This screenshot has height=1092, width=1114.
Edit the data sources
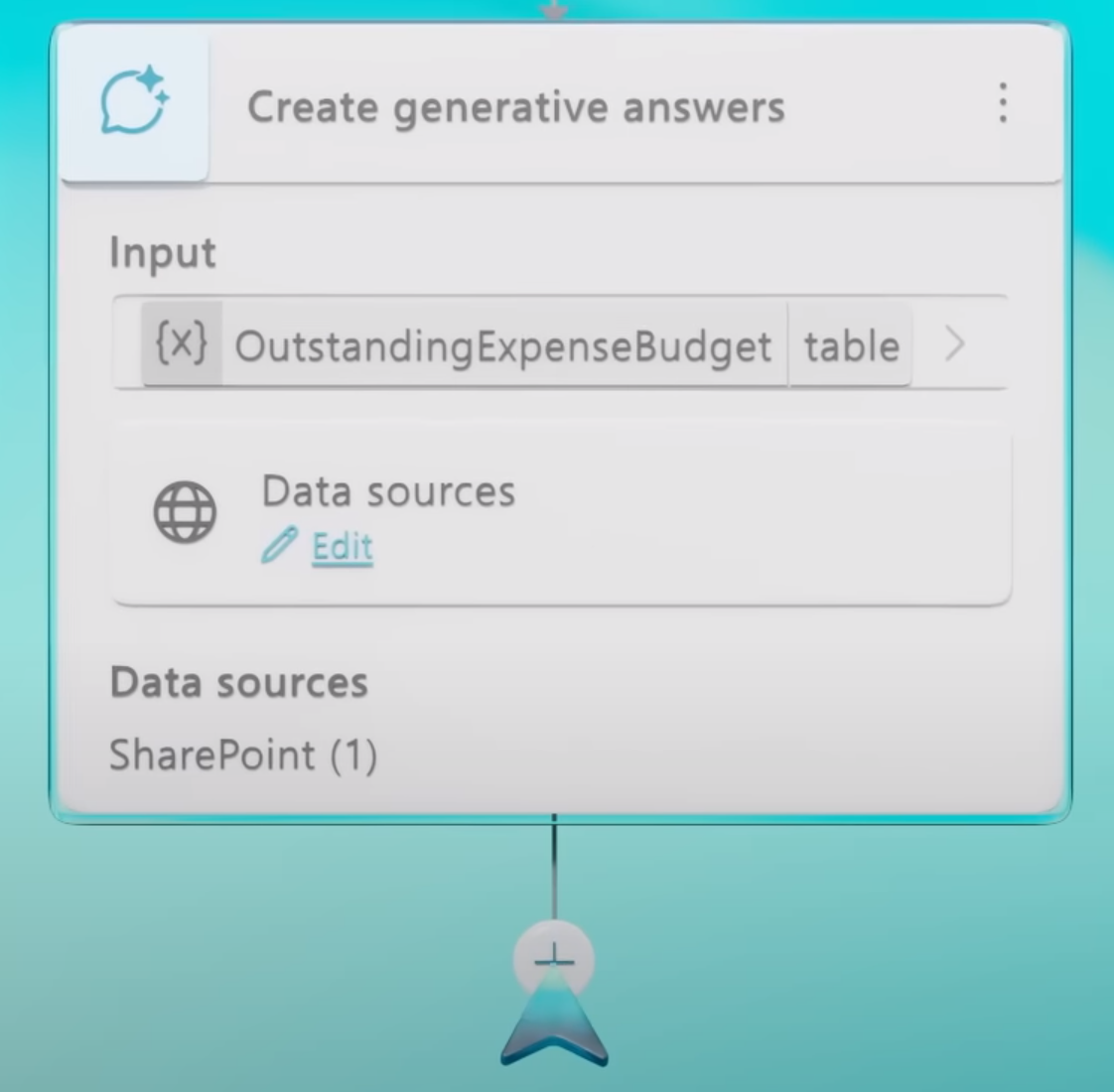[341, 547]
